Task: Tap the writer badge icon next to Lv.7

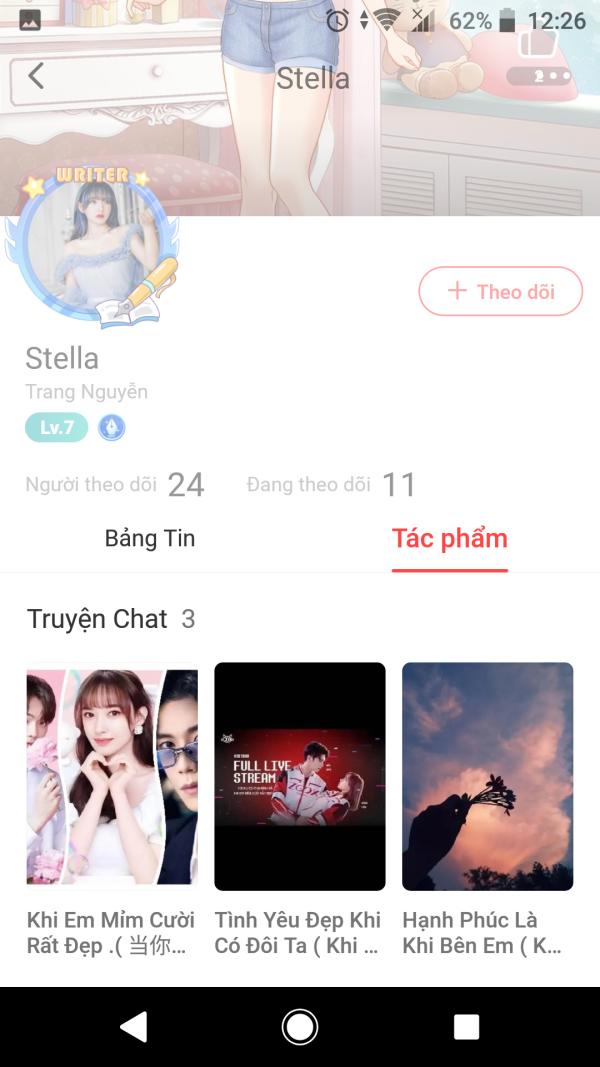Action: click(112, 428)
